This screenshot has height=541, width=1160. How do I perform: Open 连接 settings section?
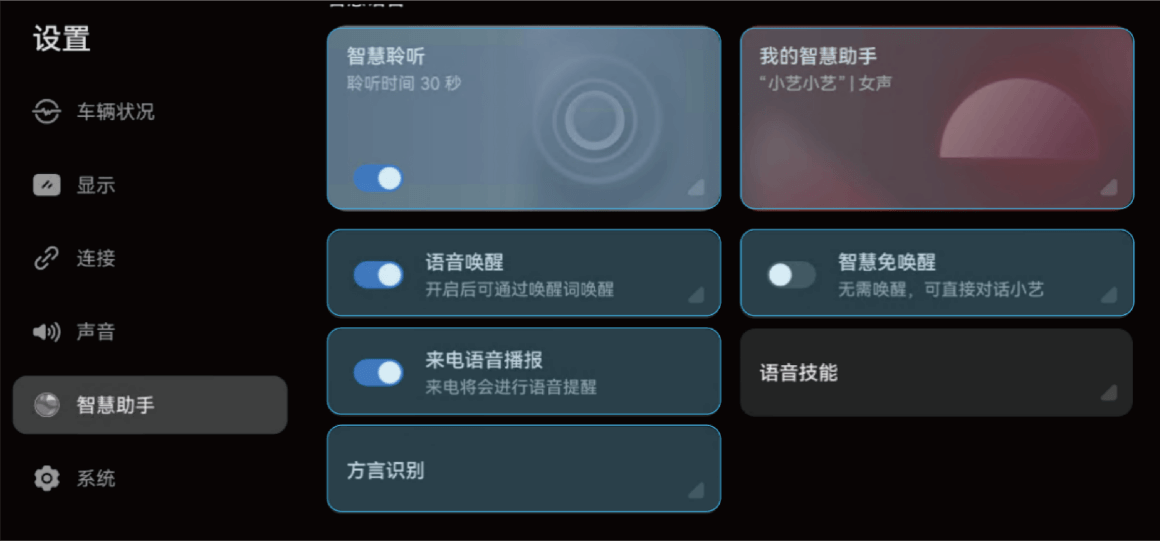point(95,258)
